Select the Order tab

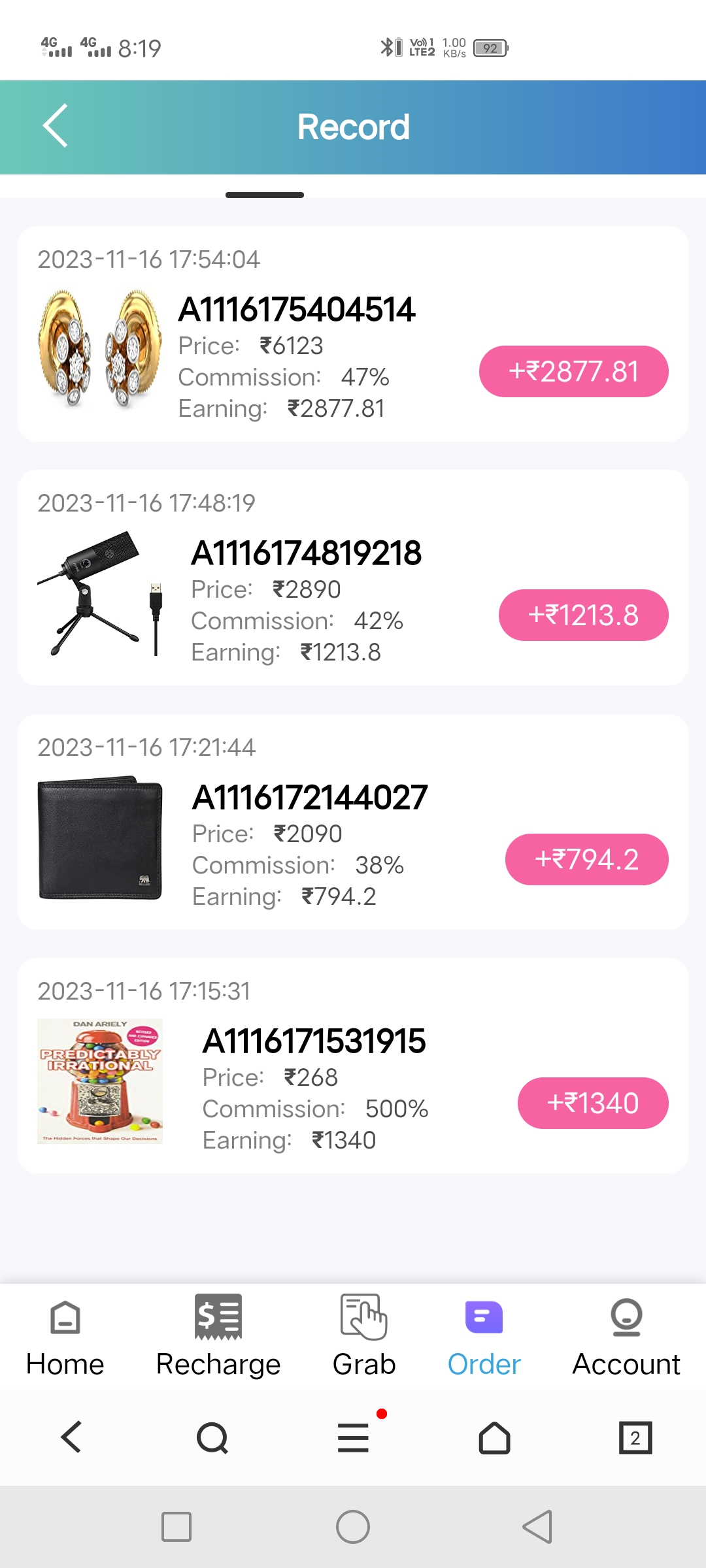click(x=484, y=1336)
